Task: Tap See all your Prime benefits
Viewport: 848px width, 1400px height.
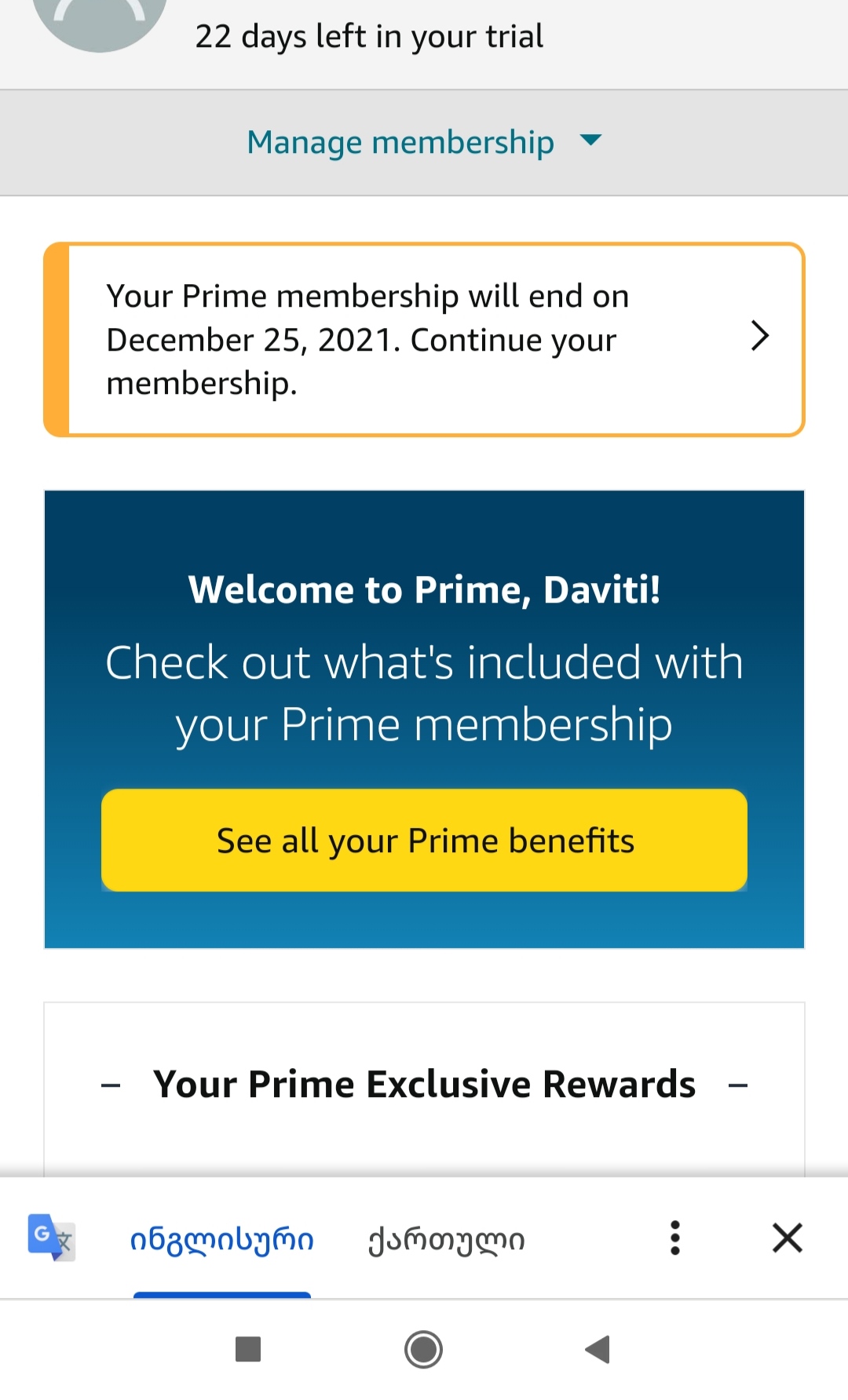Action: point(424,840)
